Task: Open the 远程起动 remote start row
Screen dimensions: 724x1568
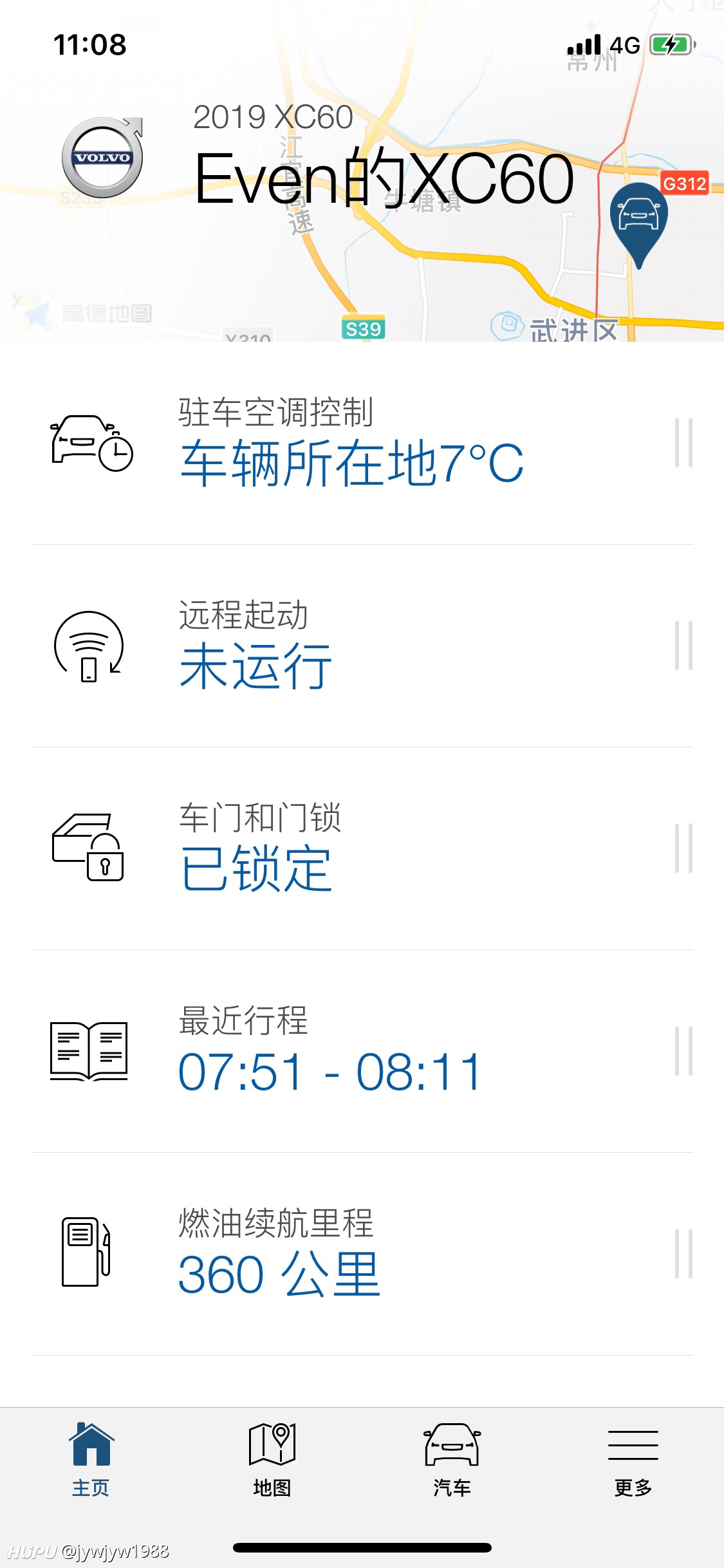Action: (x=362, y=646)
